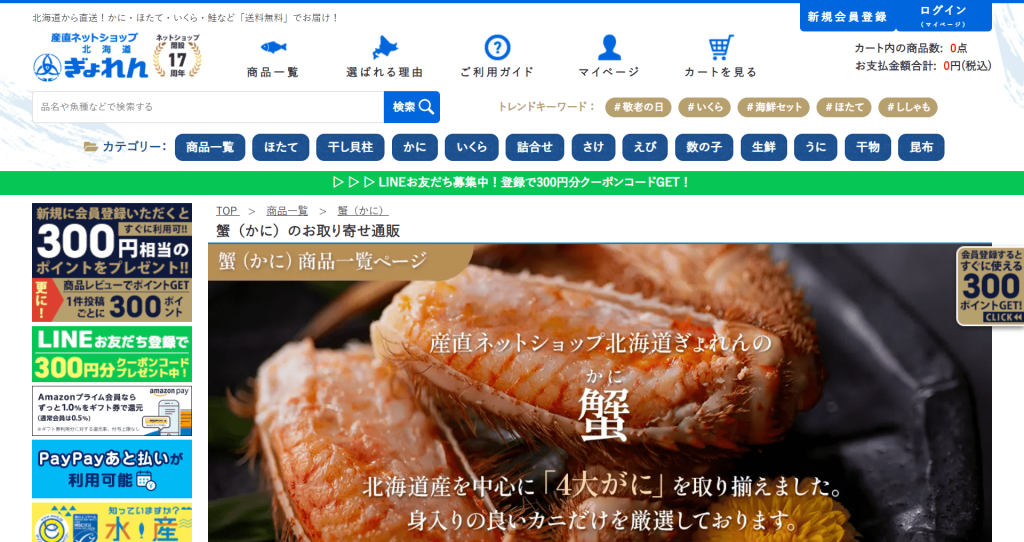The height and width of the screenshot is (542, 1024).
Task: Open ご利用ガイド help page
Action: tap(497, 57)
